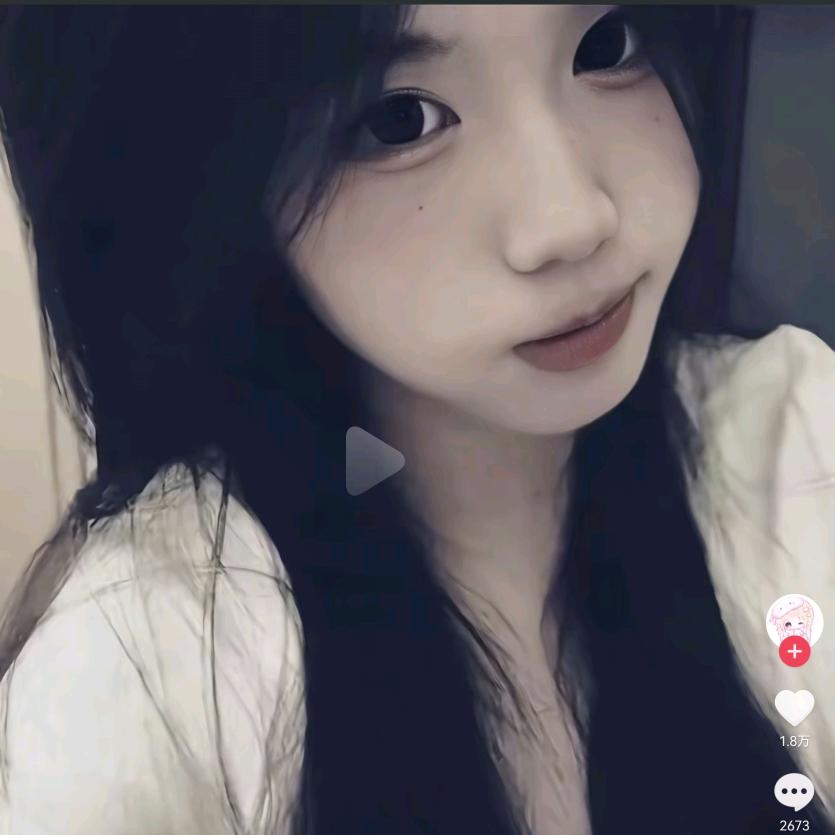Resume the paused video
Viewport: 835px width, 835px height.
[x=374, y=461]
